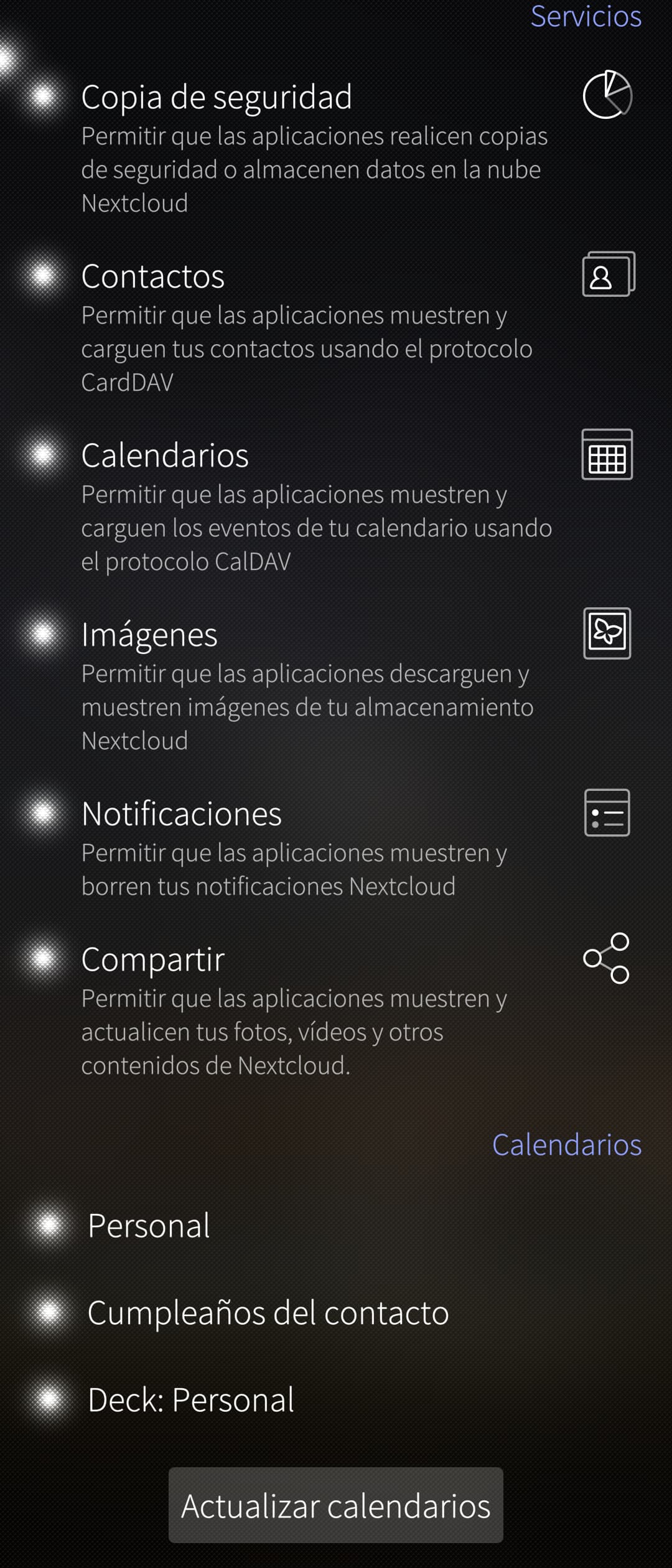
Task: Tap the Actualizar calendarios button
Action: coord(336,1505)
